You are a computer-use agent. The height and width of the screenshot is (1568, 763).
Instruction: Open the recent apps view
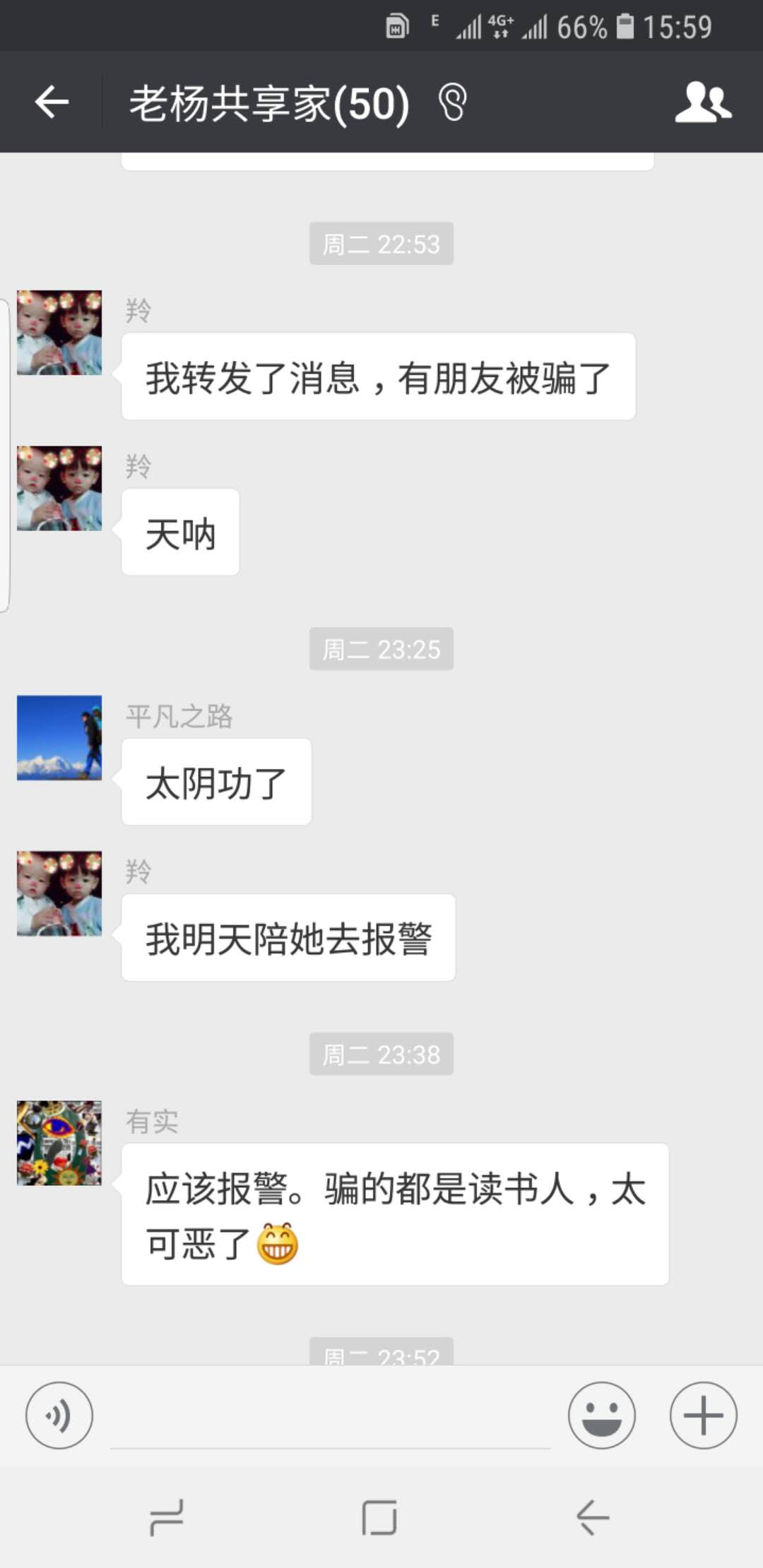tap(167, 1517)
